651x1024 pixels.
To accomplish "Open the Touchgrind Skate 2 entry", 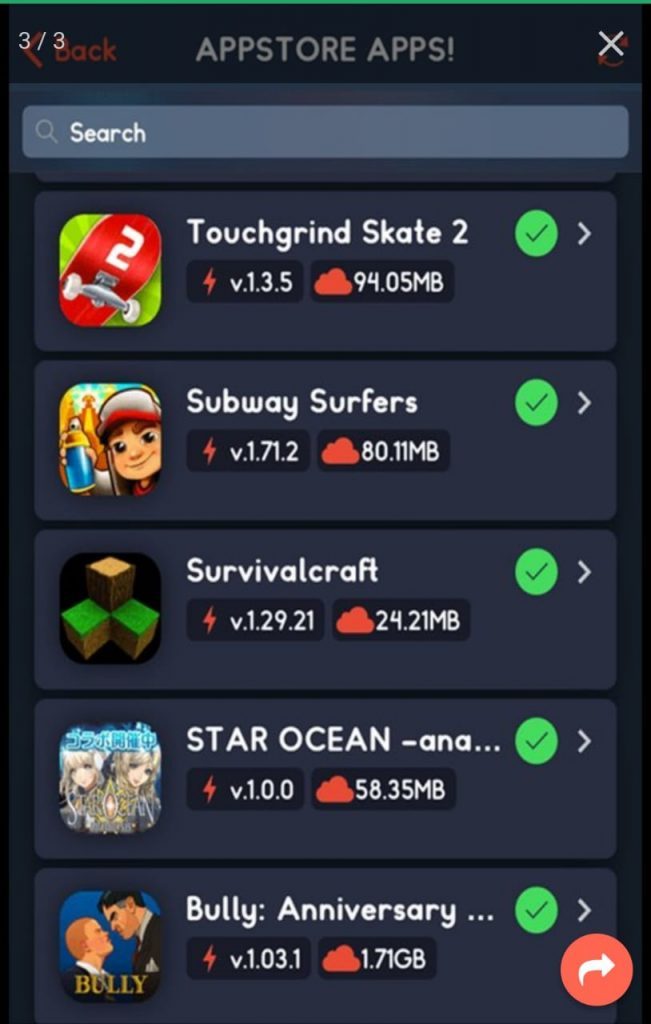I will [326, 232].
